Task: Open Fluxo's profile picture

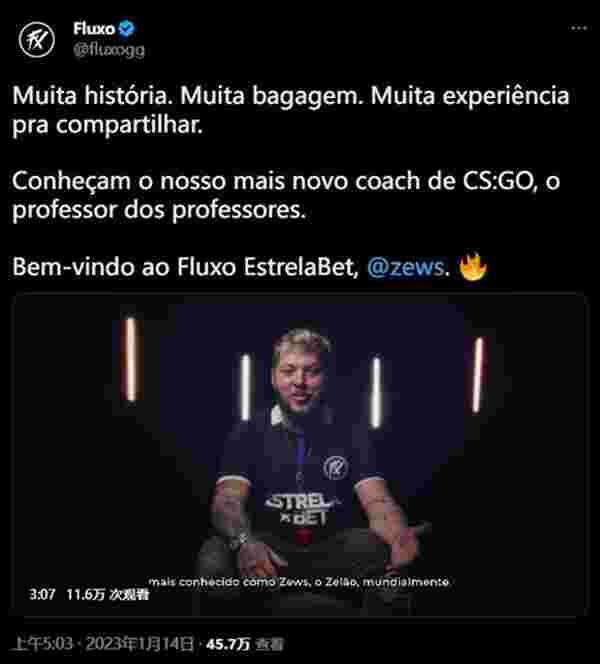Action: [38, 38]
